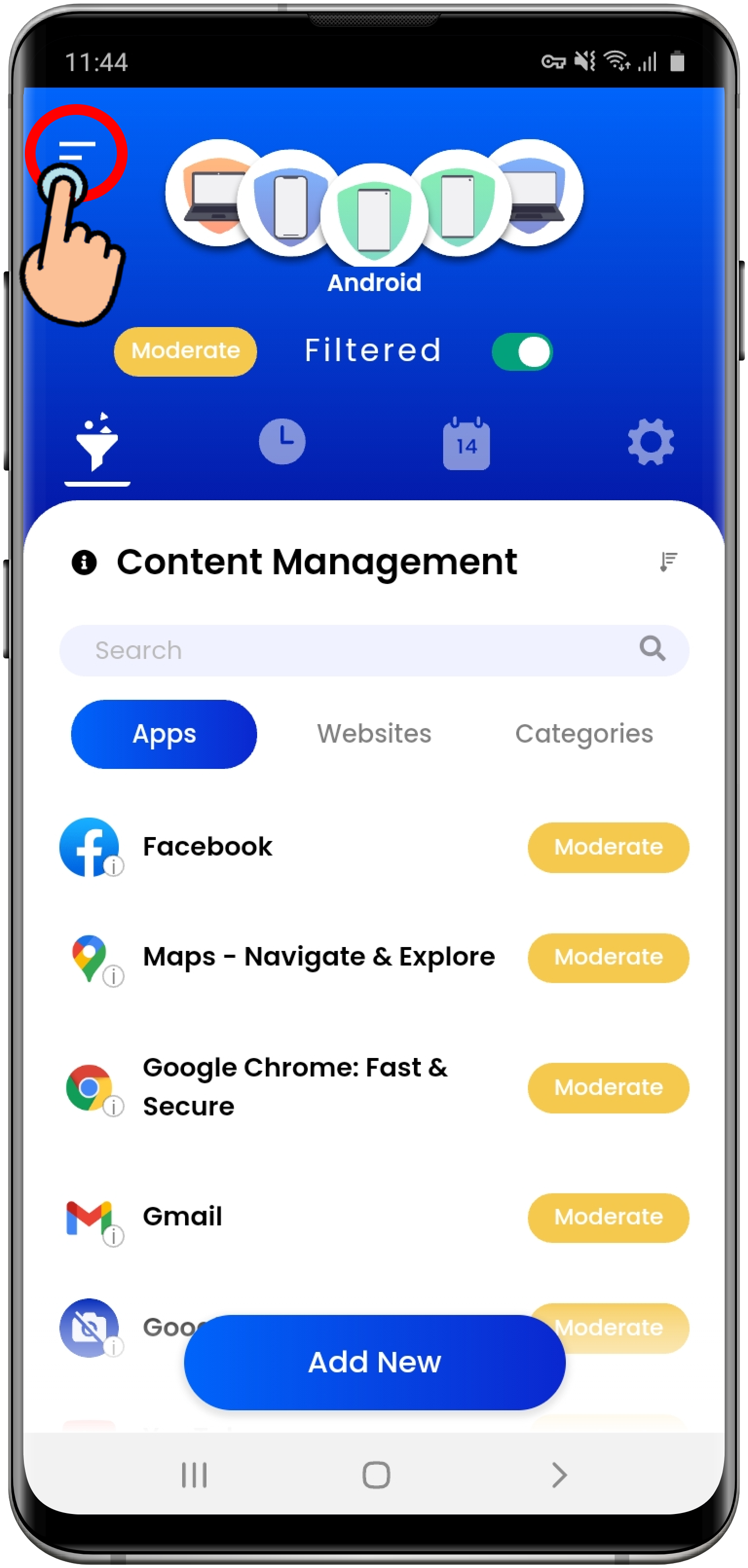Viewport: 748px width, 1568px height.
Task: Change Maps' Moderate setting
Action: click(x=607, y=957)
